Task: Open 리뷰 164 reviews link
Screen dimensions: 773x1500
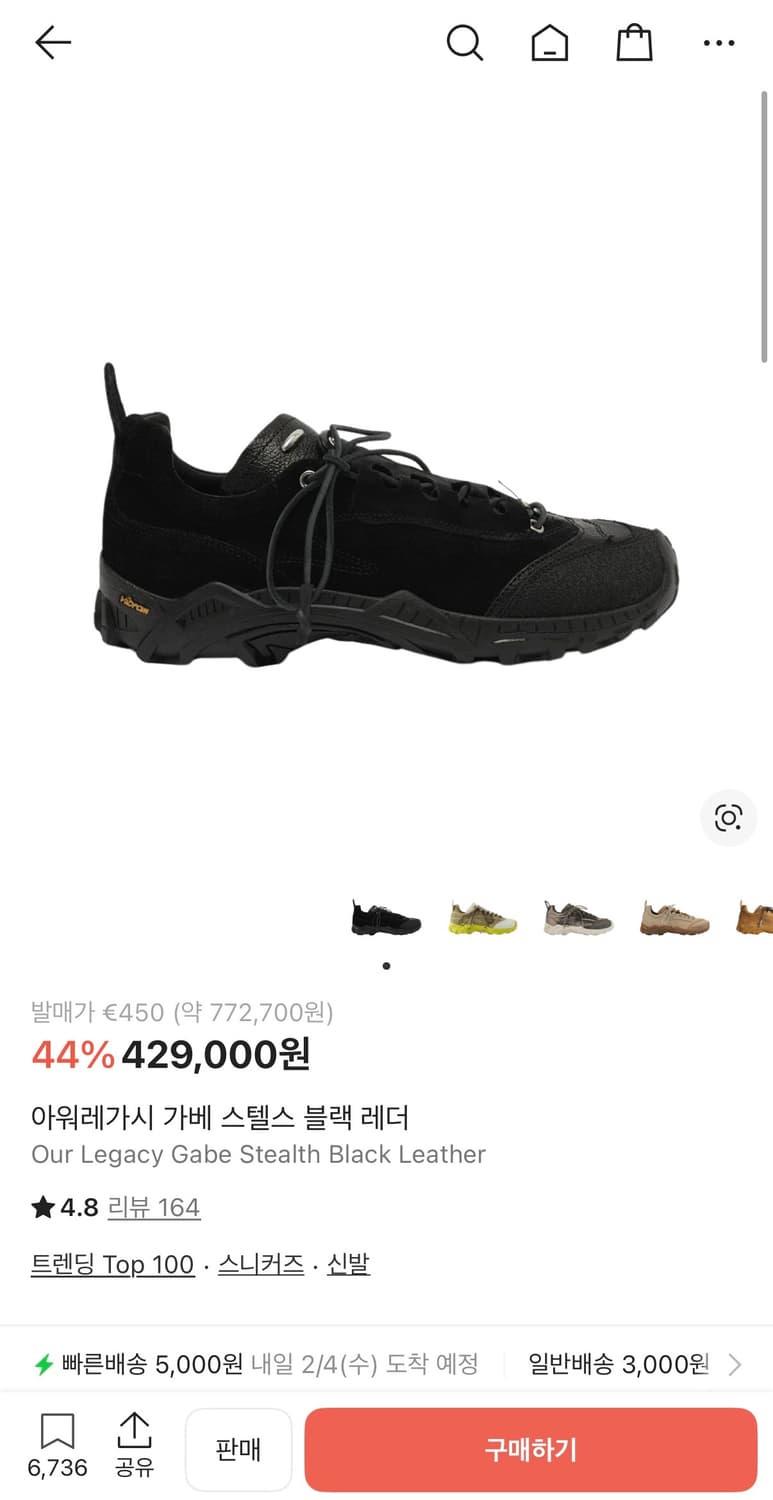Action: coord(154,1207)
